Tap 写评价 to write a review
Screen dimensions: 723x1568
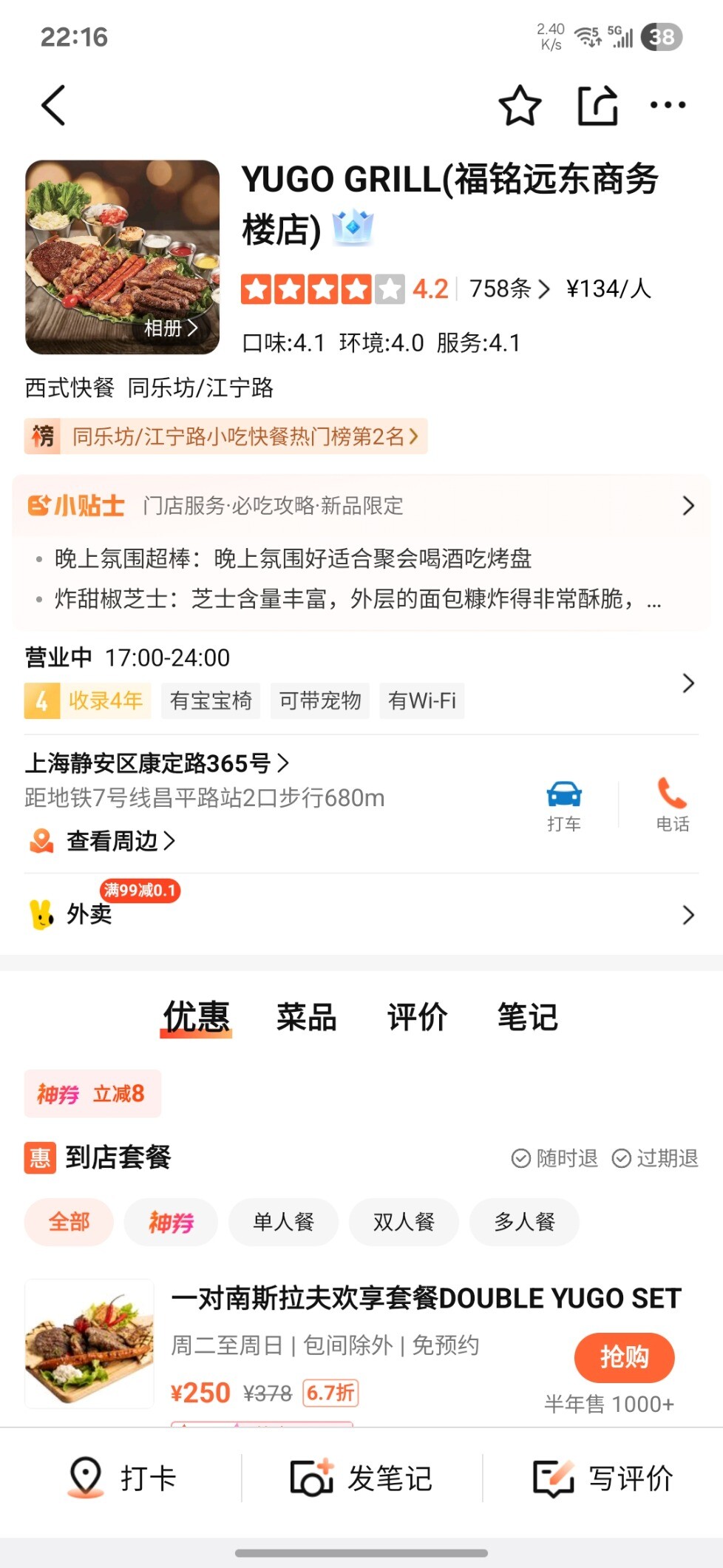pos(602,1479)
